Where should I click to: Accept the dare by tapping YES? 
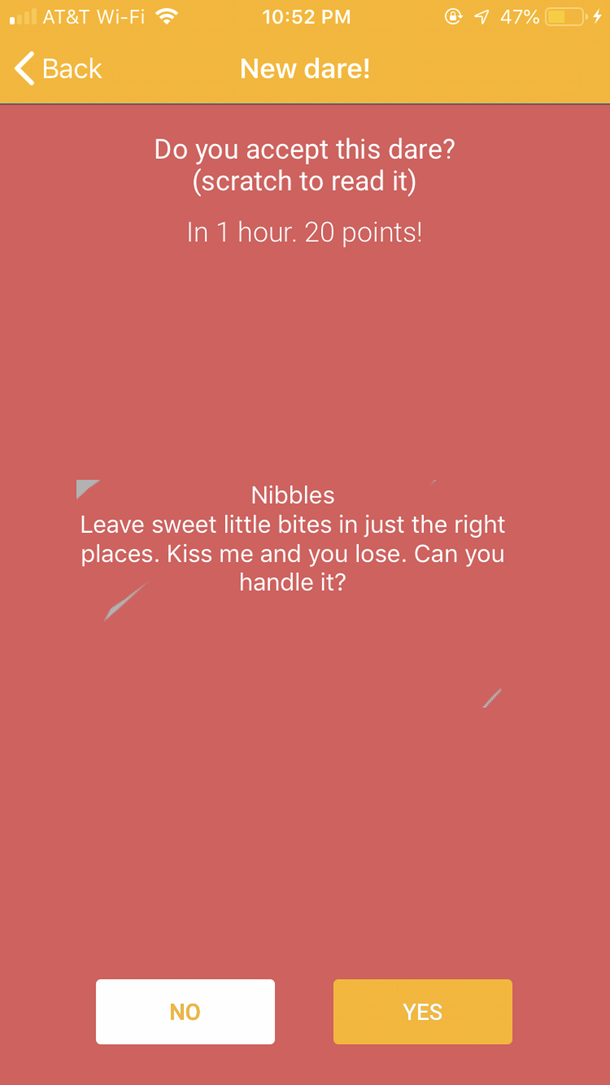tap(422, 1012)
